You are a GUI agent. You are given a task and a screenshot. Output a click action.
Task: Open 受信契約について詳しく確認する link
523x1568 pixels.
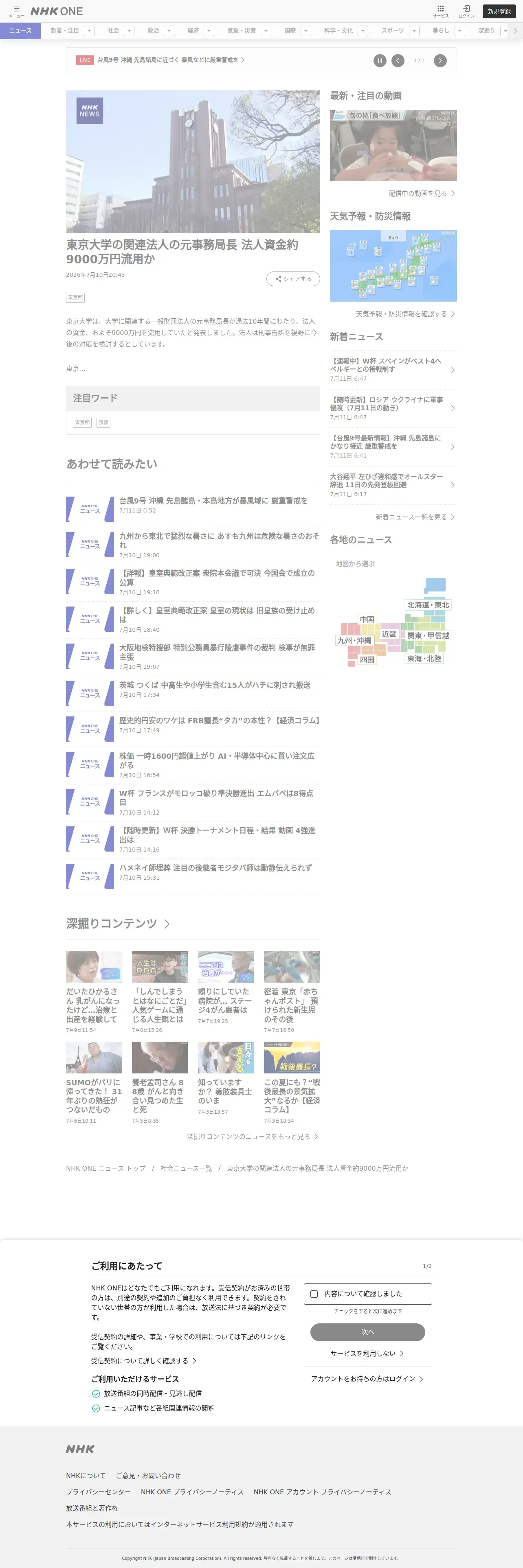[x=144, y=1360]
